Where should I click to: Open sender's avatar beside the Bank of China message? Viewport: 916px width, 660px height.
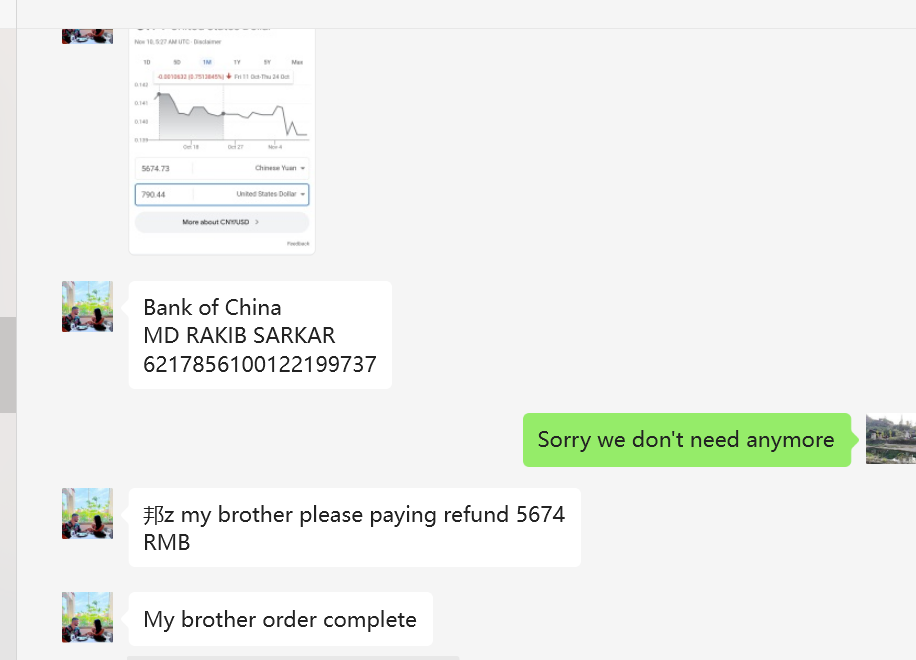click(x=87, y=306)
